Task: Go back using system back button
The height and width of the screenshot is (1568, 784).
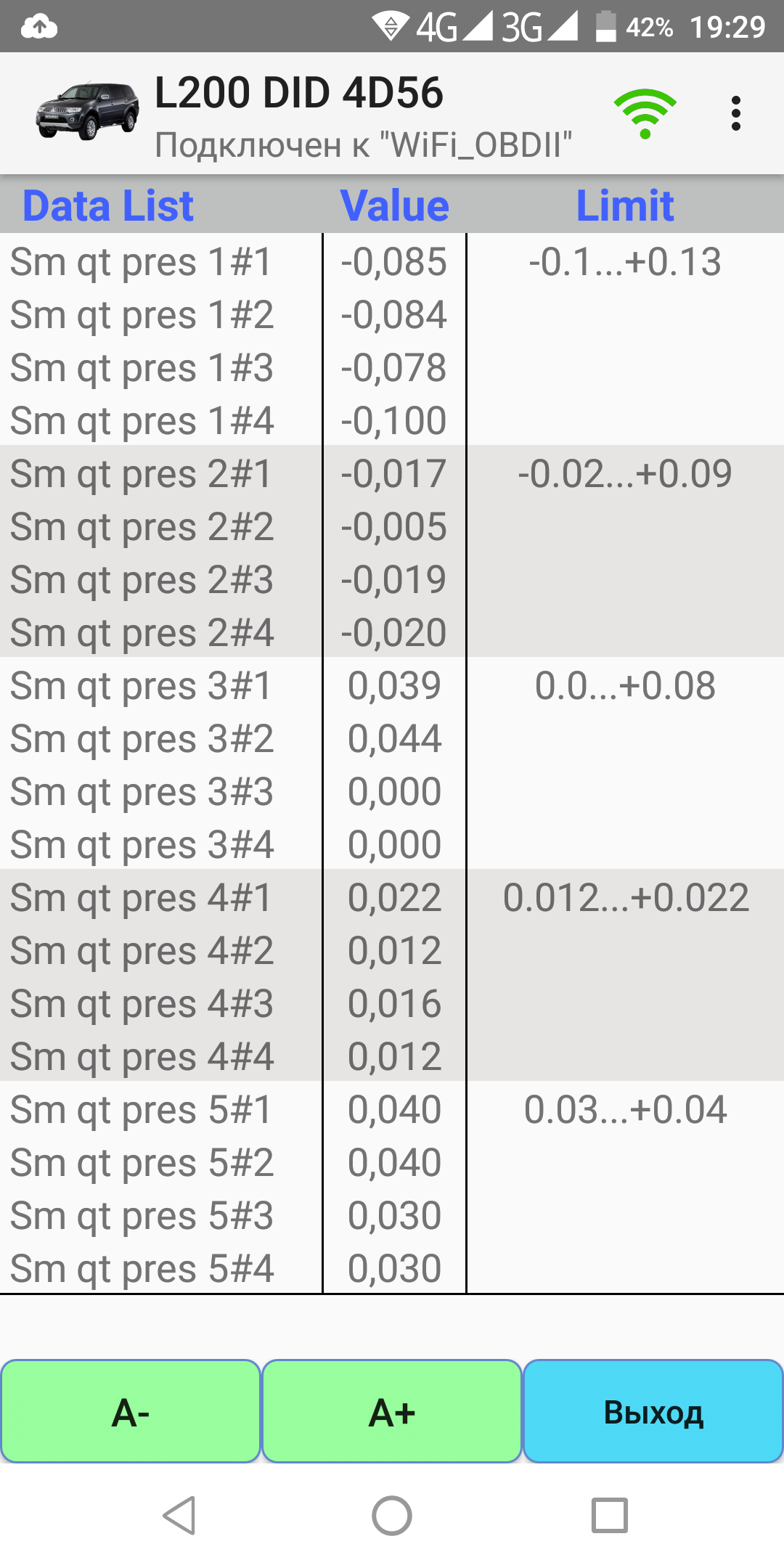Action: [x=179, y=1516]
